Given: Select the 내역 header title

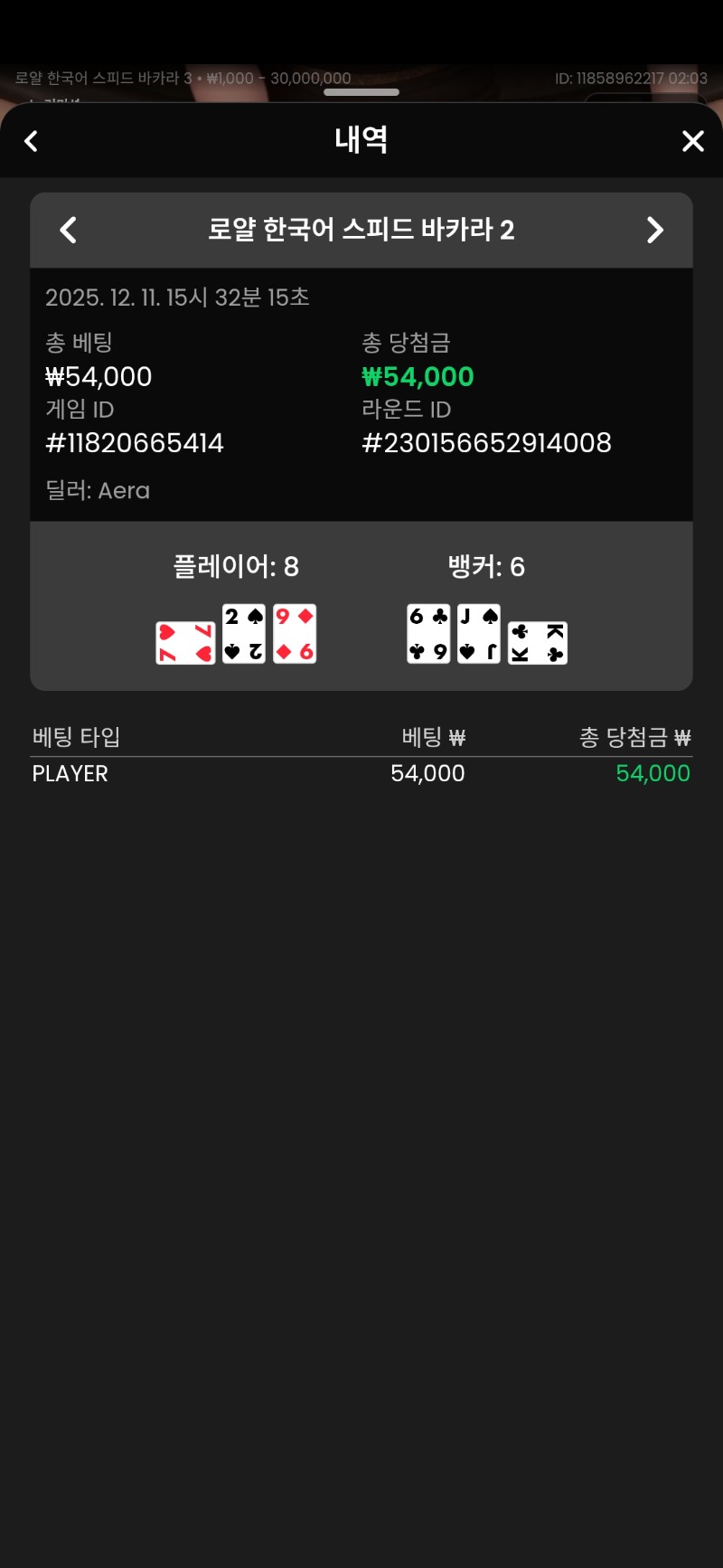Looking at the screenshot, I should pos(361,141).
